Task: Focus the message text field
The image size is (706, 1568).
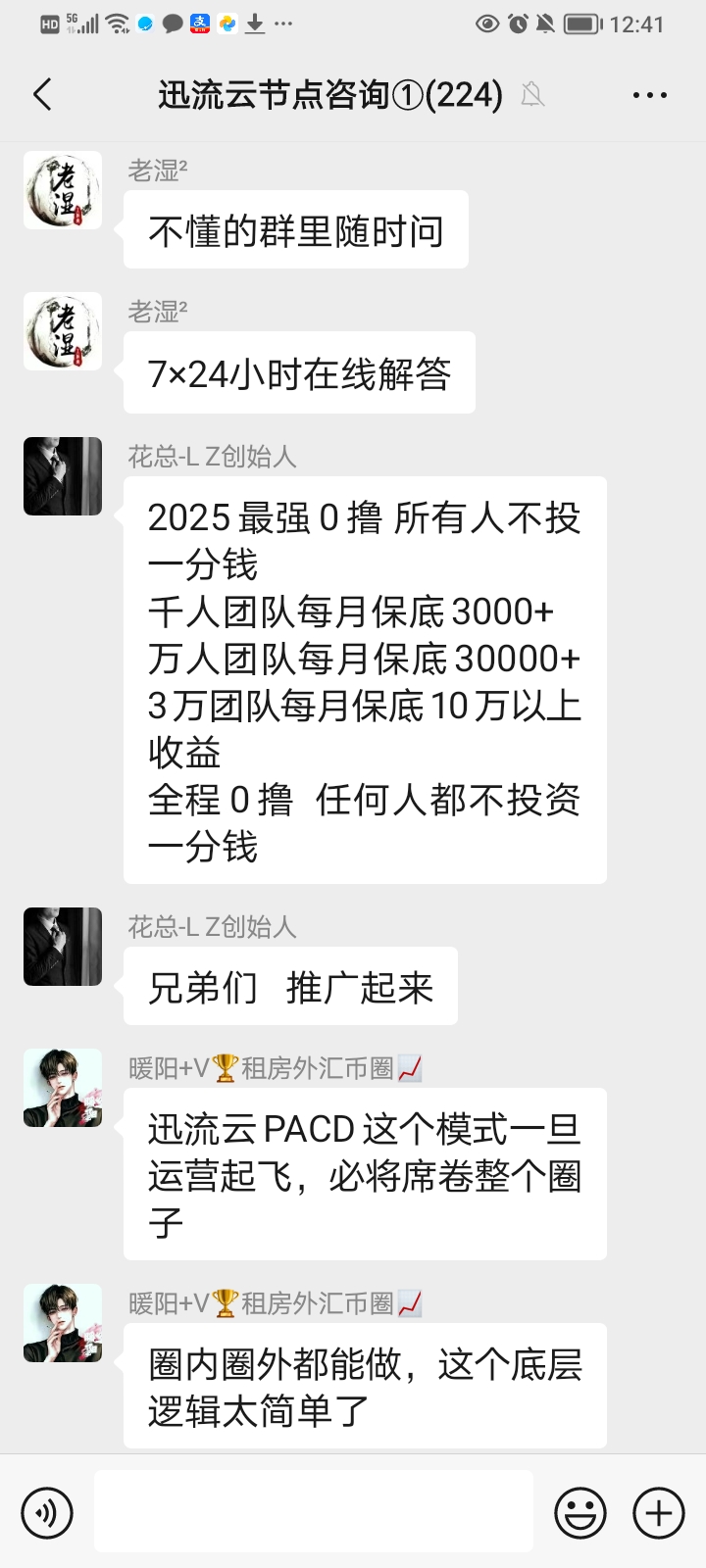Action: tap(314, 1511)
